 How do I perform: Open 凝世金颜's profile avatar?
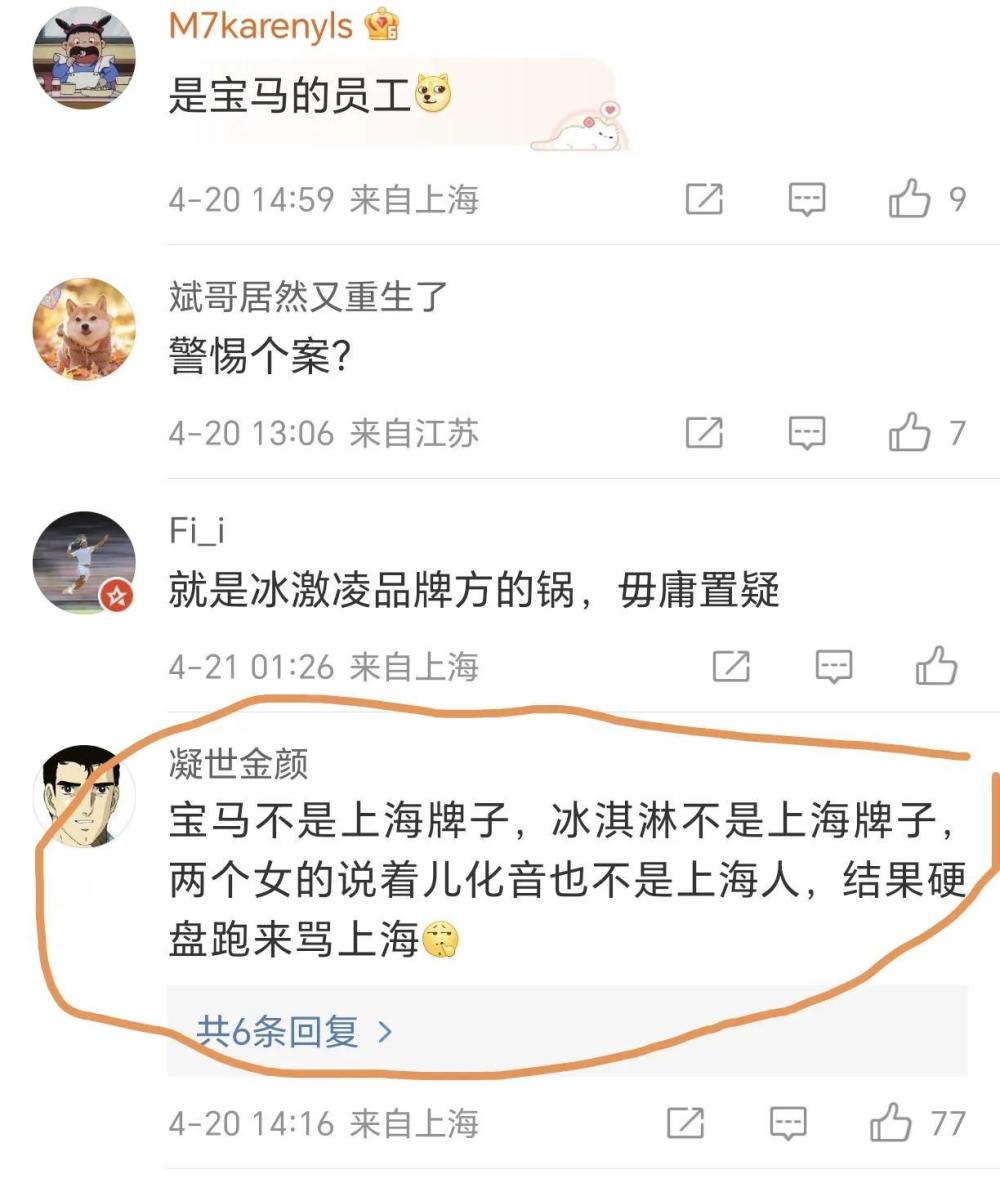pyautogui.click(x=84, y=796)
